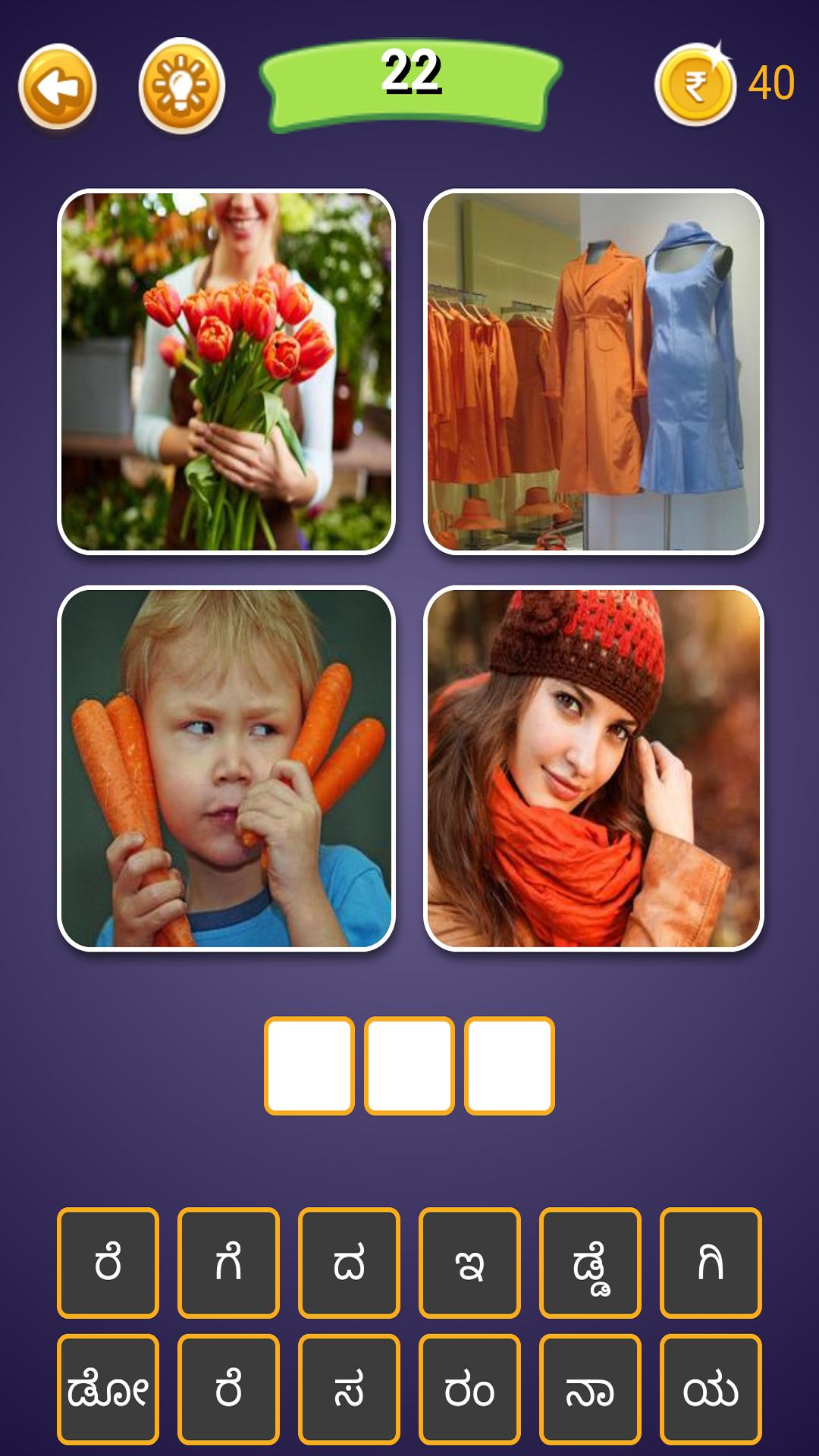This screenshot has height=1456, width=819.
Task: Open the rupee coin balance
Action: pos(695,84)
